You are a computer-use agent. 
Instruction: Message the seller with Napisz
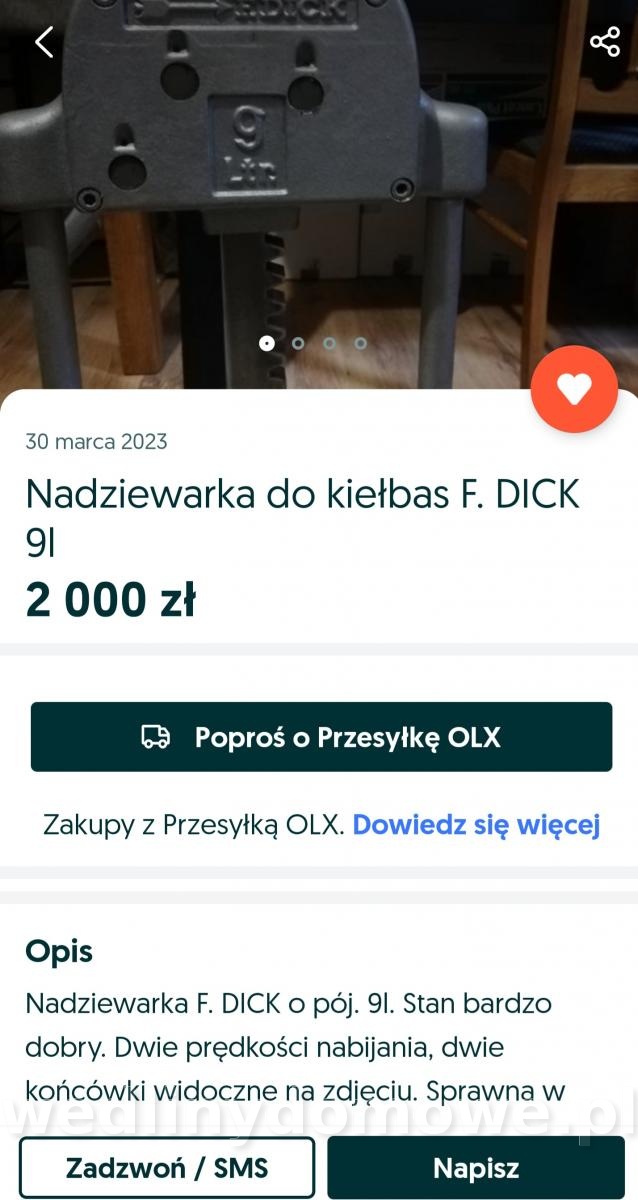coord(476,1167)
